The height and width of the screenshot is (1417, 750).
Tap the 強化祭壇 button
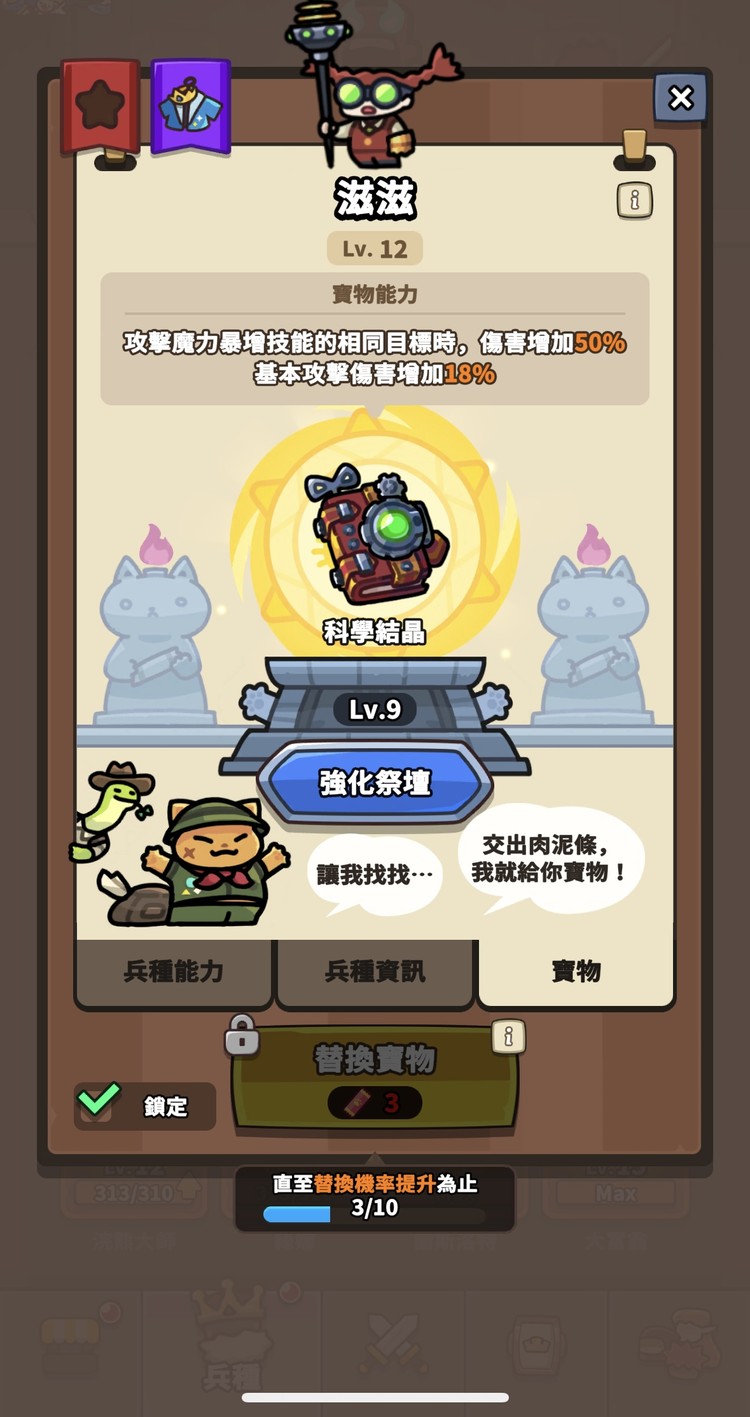(x=375, y=782)
